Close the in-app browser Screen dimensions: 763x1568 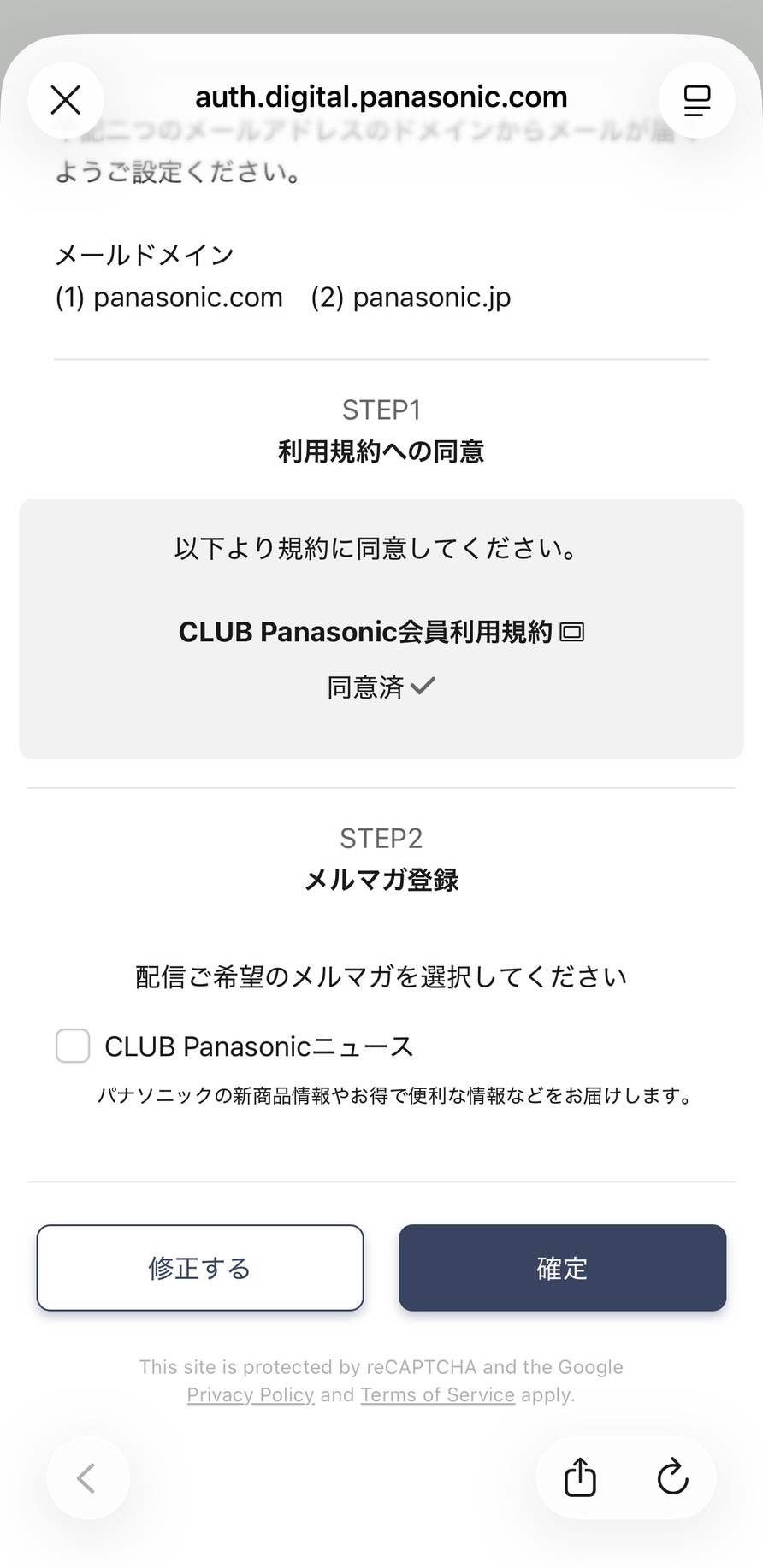66,100
